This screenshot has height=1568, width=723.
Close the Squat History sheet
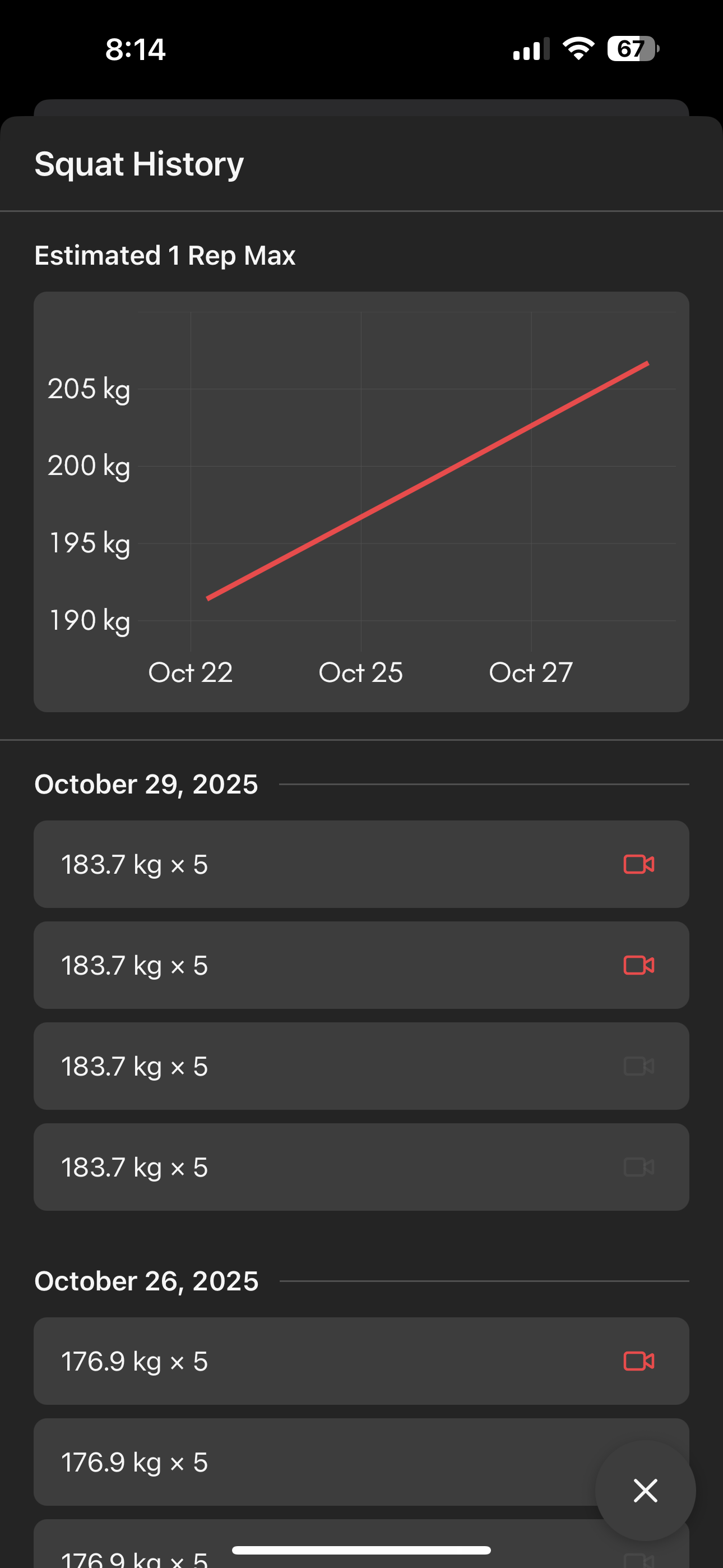(x=645, y=1490)
